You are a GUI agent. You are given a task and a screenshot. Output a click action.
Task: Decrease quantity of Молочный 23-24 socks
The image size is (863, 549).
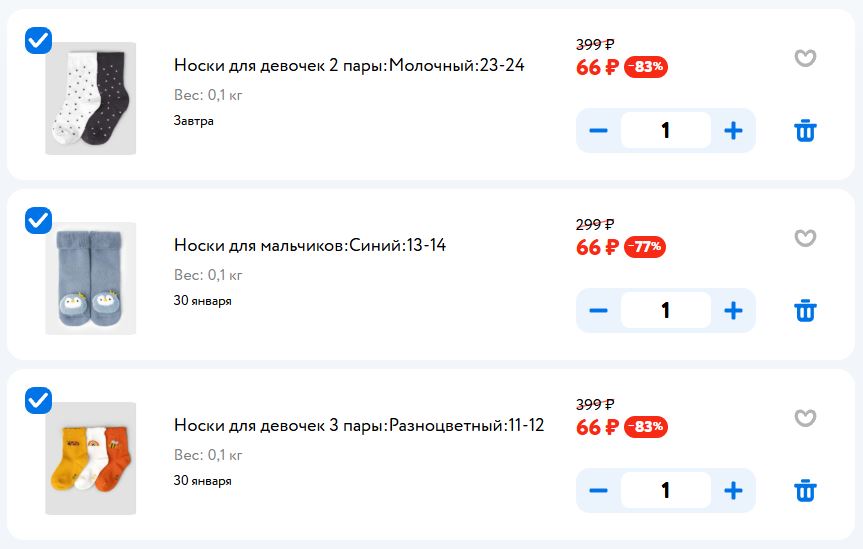tap(598, 131)
